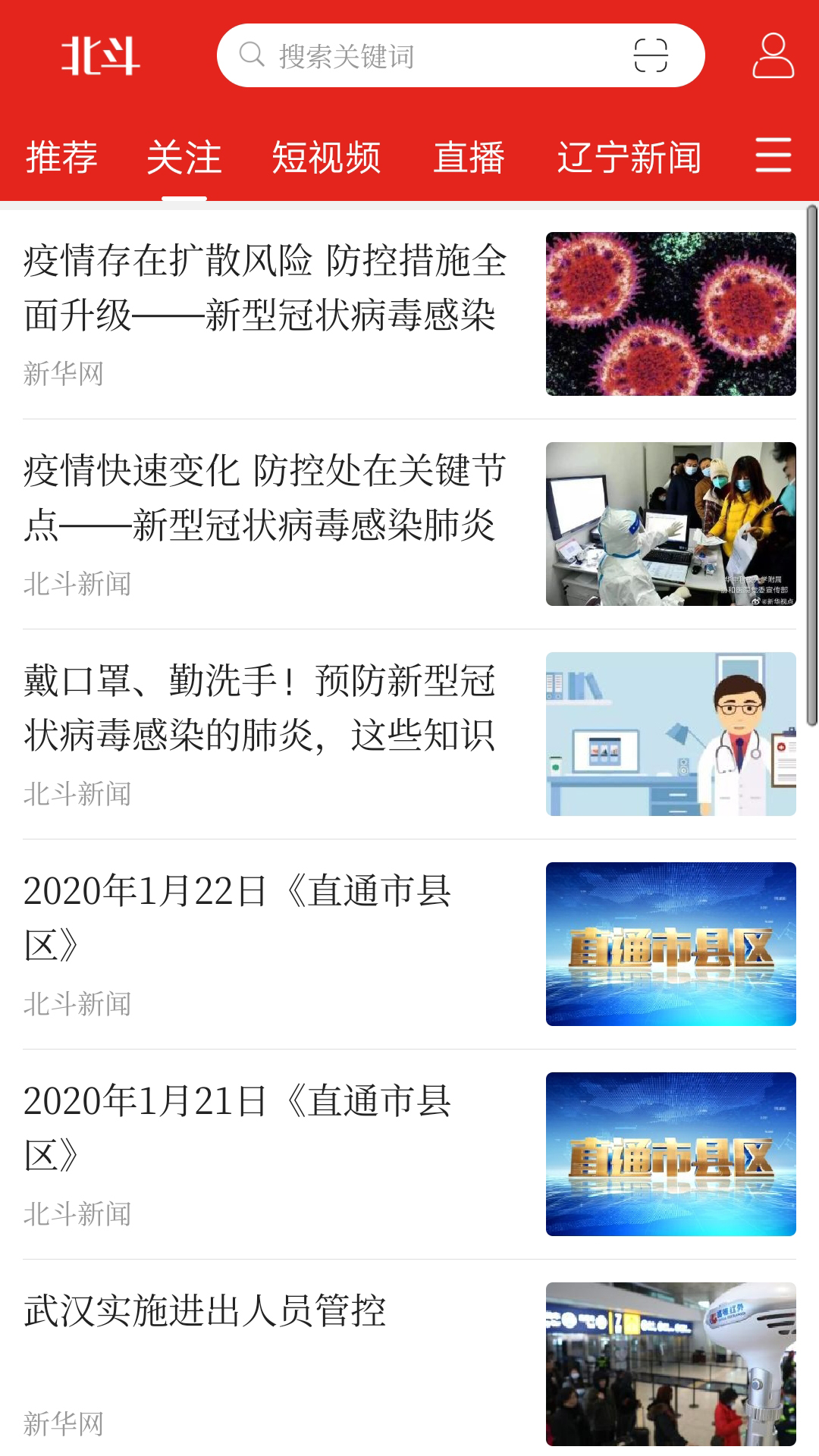Open the user profile icon
The image size is (819, 1456).
pos(772,55)
